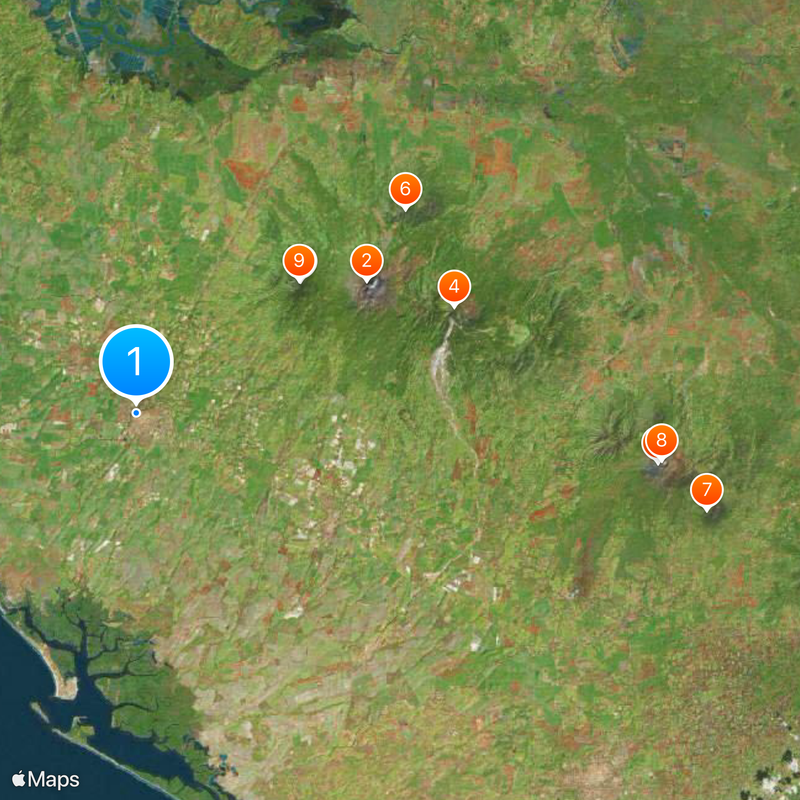Viewport: 800px width, 800px height.
Task: Select the blue pin numbered 1
Action: (x=136, y=362)
